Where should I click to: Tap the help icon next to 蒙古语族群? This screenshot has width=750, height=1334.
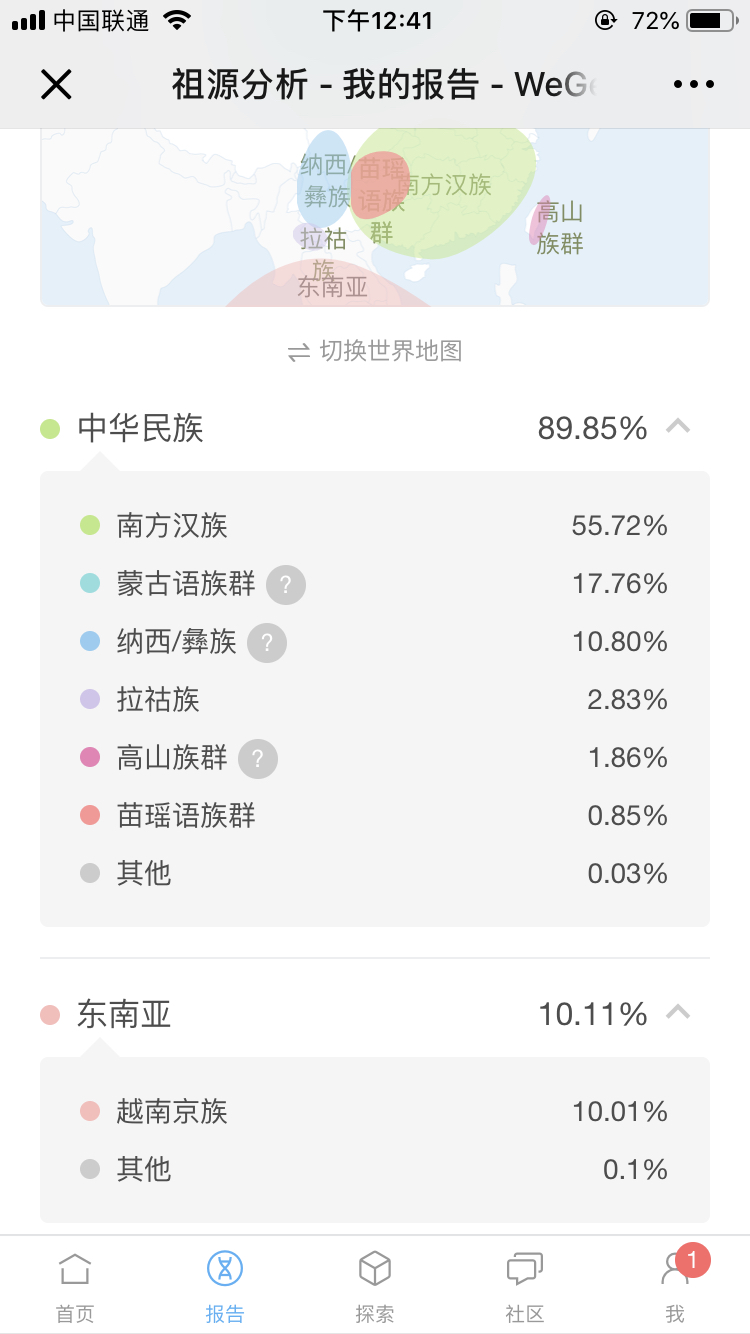tap(285, 584)
